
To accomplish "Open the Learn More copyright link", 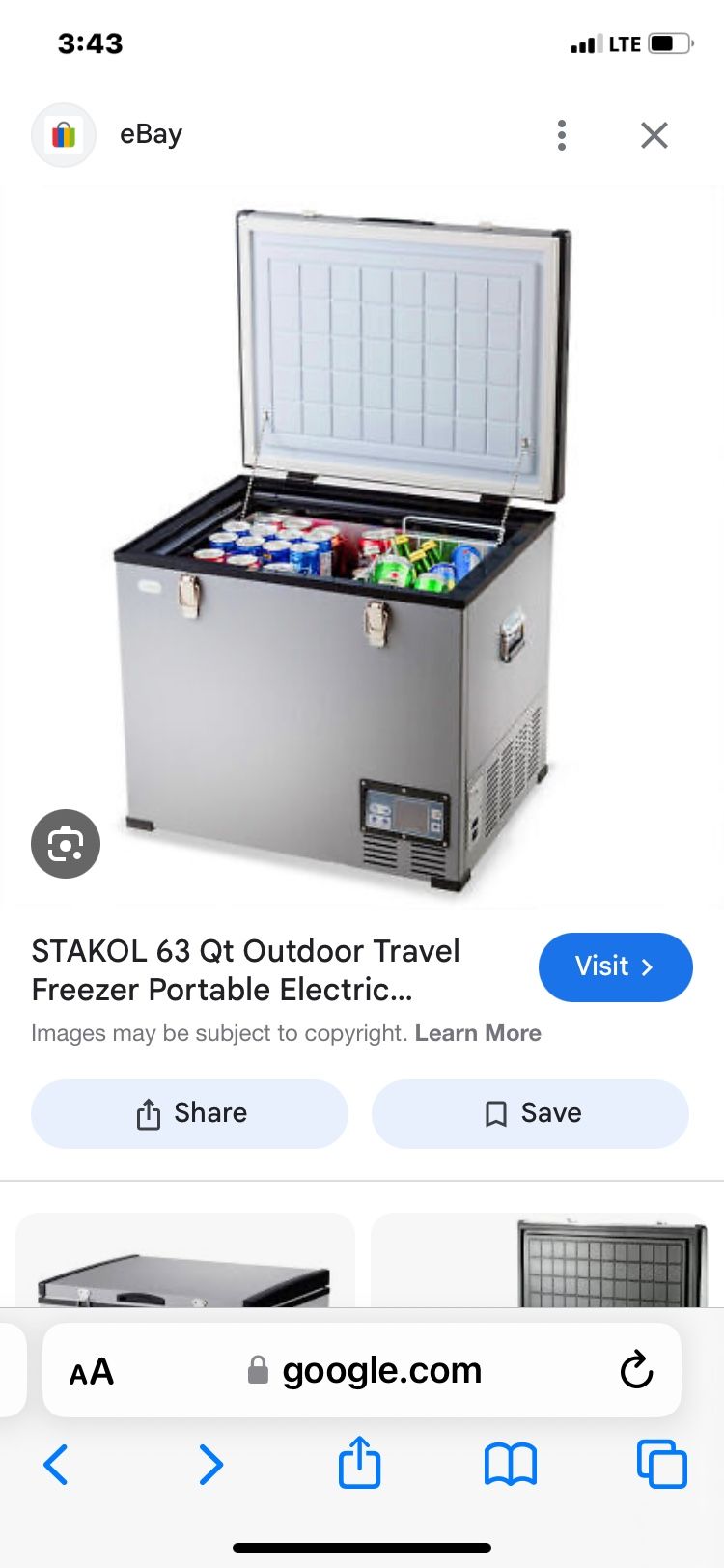I will [x=478, y=1033].
